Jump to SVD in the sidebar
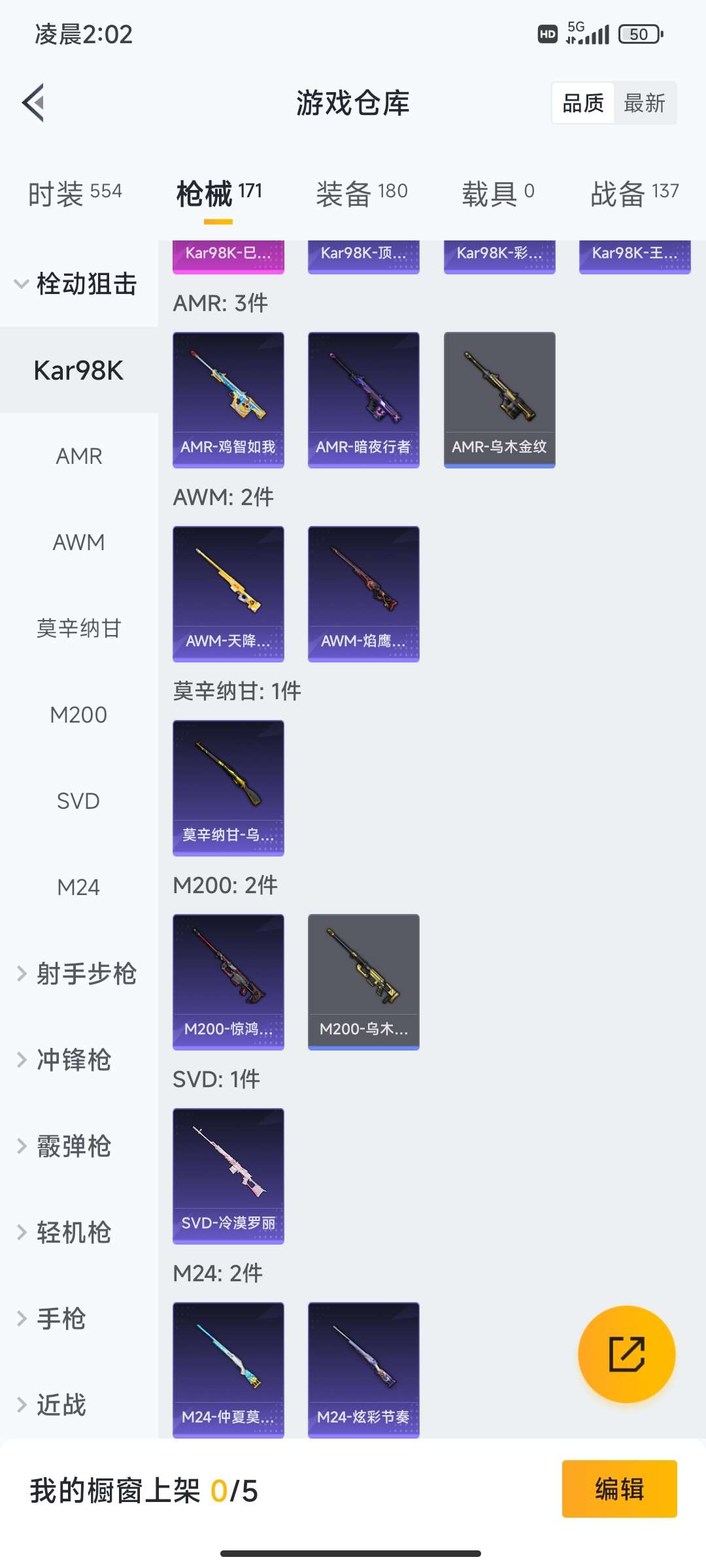The image size is (706, 1568). coord(78,801)
